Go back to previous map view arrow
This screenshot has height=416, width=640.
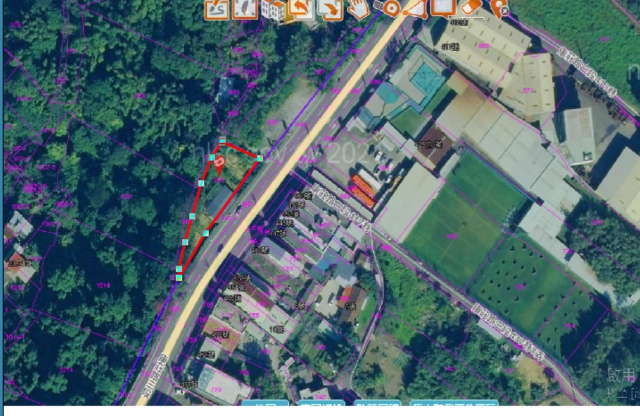pyautogui.click(x=300, y=9)
